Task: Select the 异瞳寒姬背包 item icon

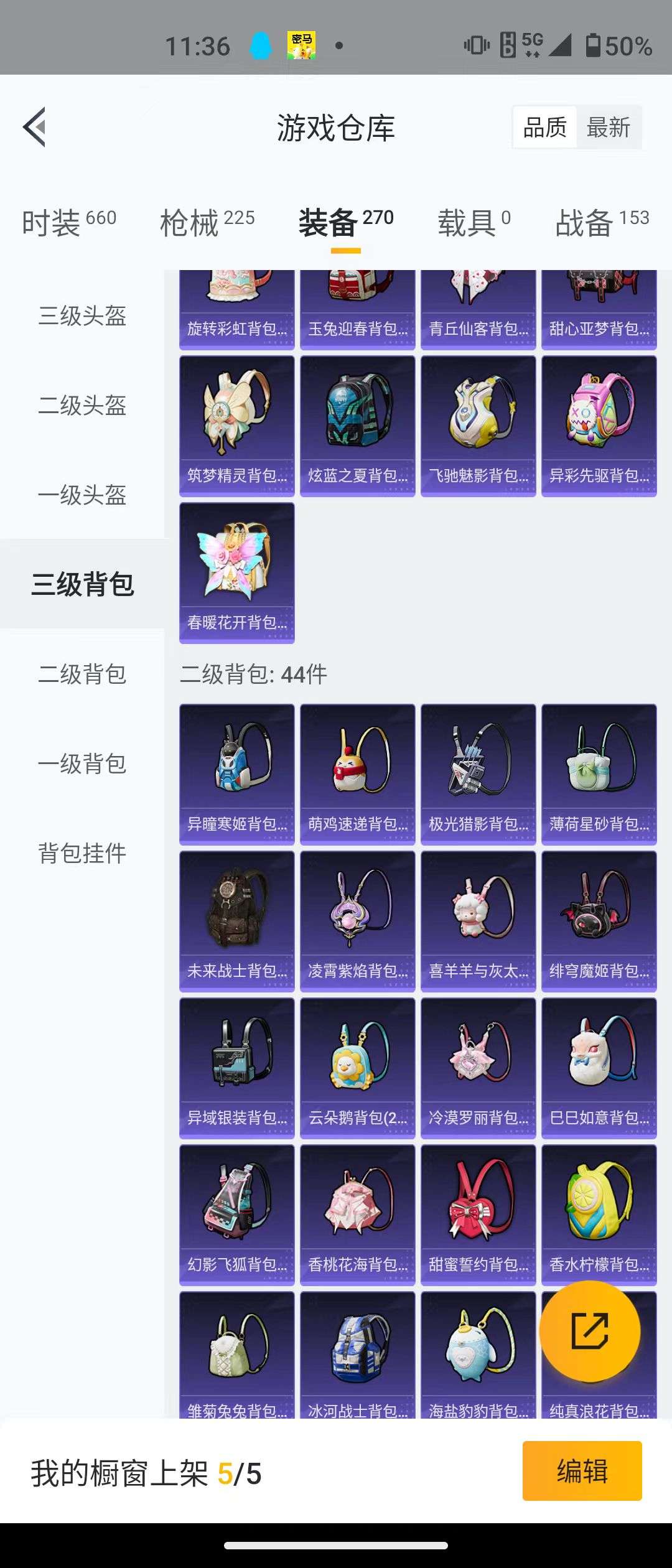Action: [236, 772]
